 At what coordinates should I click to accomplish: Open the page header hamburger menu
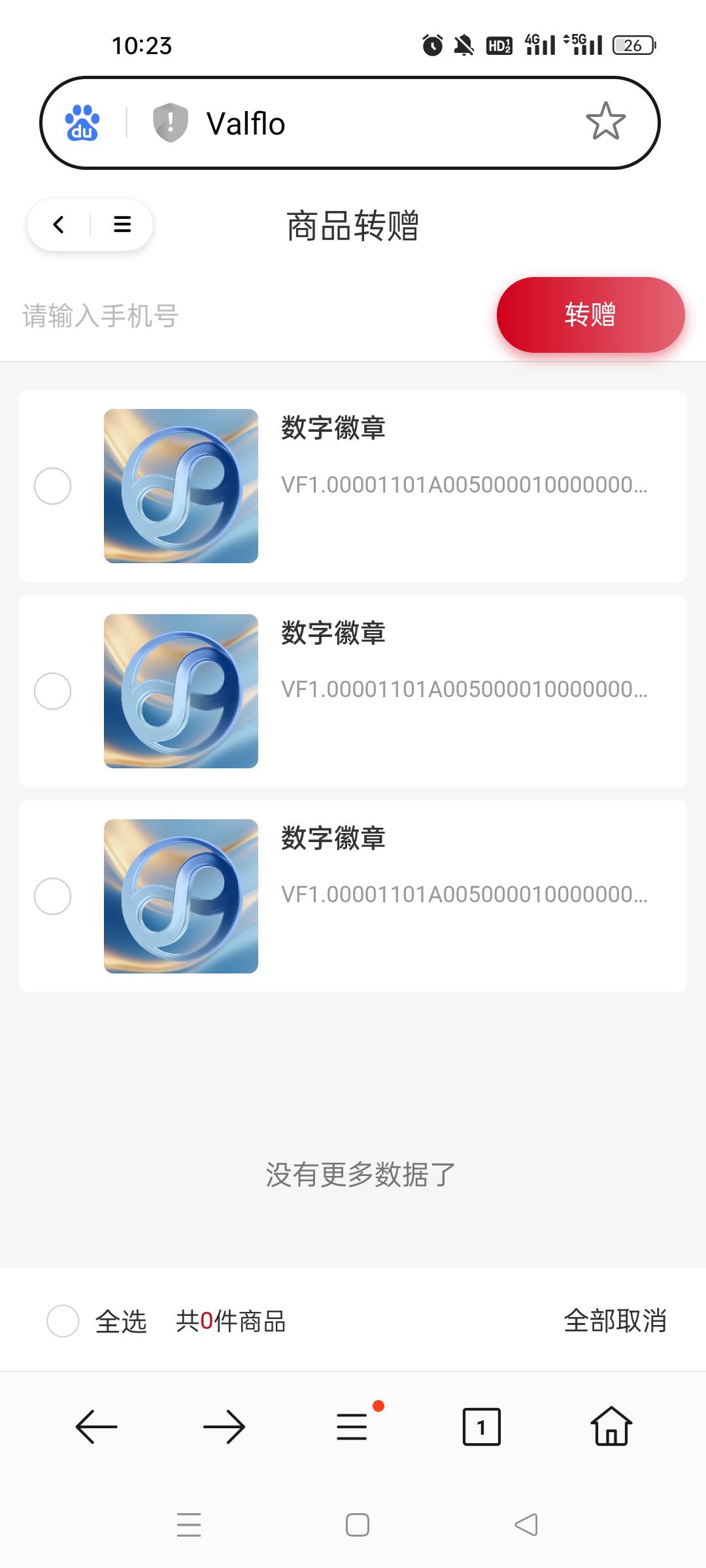pyautogui.click(x=122, y=225)
